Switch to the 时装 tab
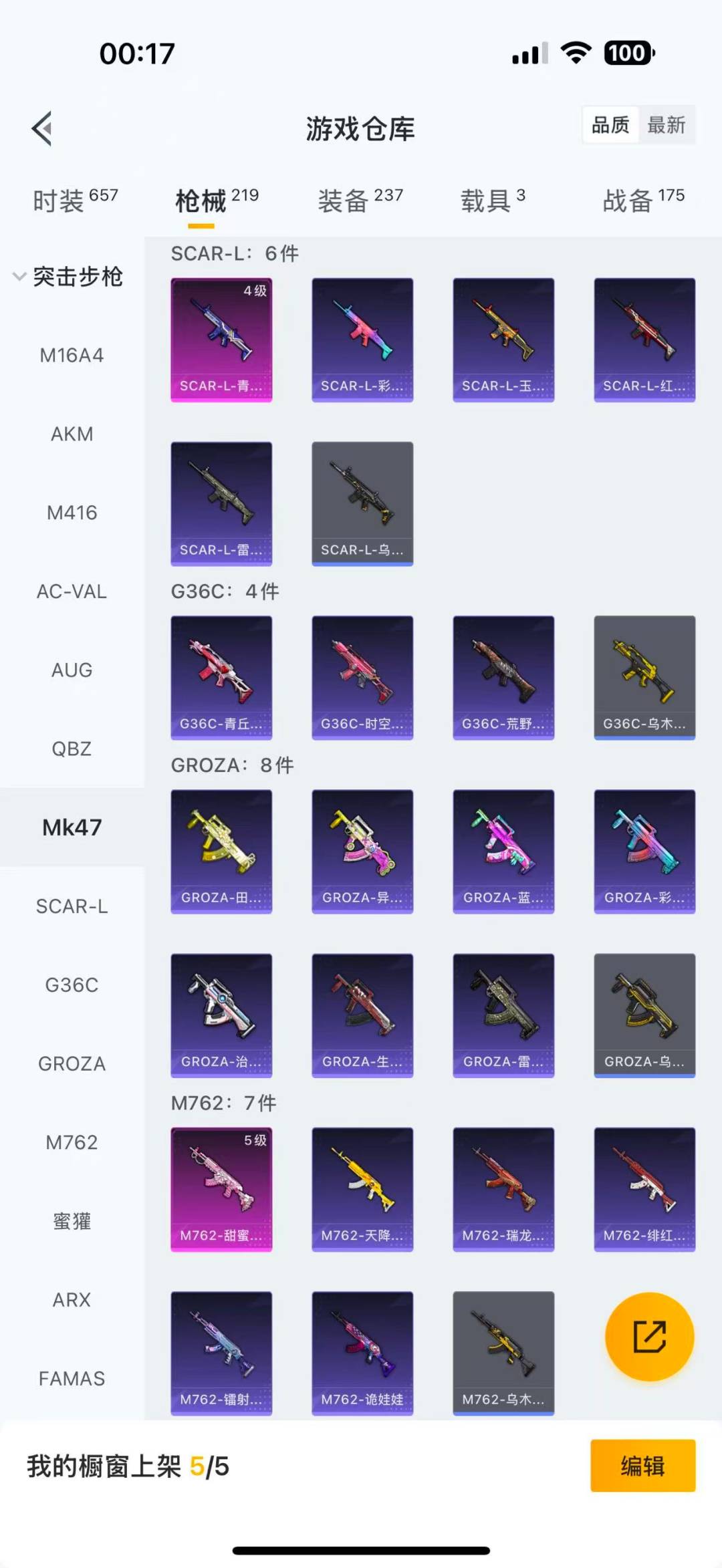722x1568 pixels. click(75, 200)
